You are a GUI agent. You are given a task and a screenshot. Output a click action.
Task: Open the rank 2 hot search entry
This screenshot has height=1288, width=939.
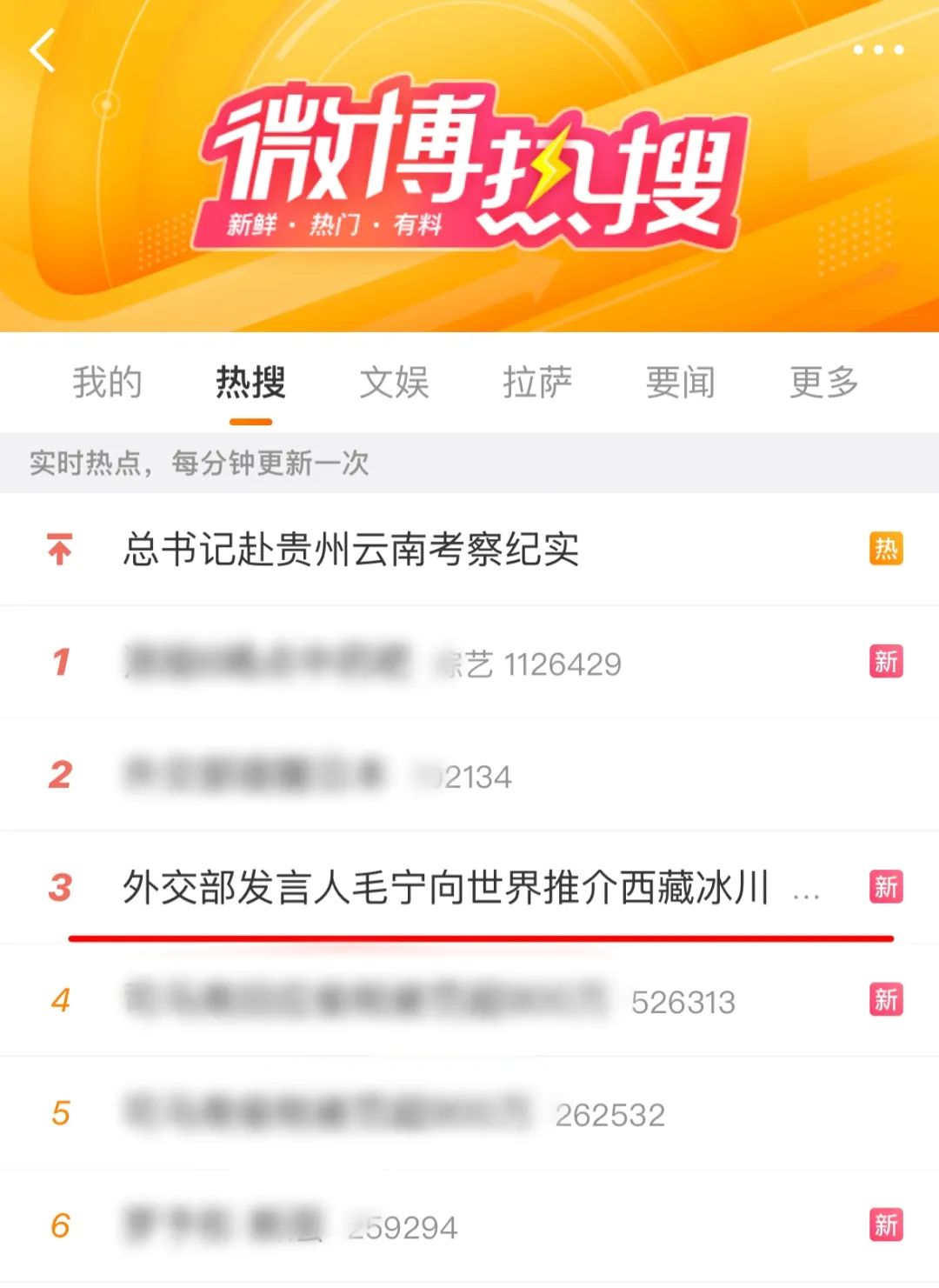[318, 775]
